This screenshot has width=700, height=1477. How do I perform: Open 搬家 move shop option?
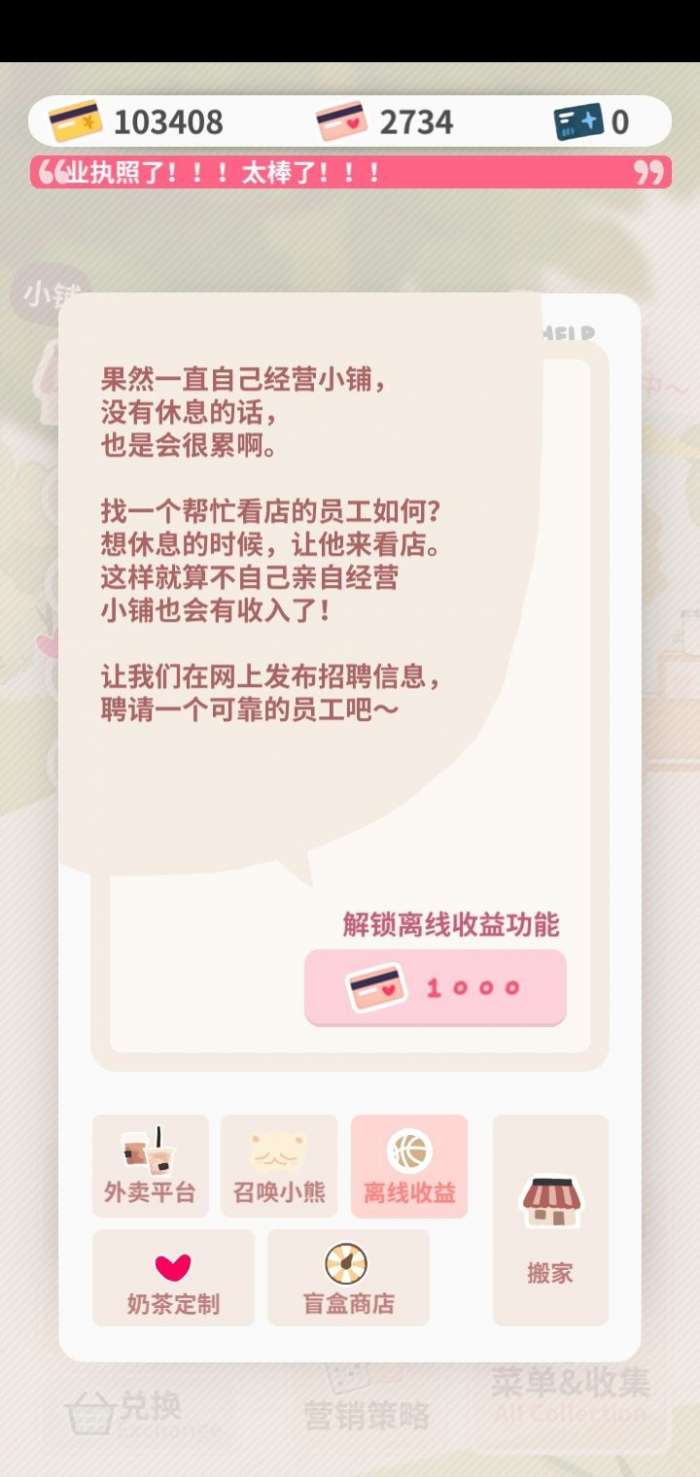(x=550, y=1220)
